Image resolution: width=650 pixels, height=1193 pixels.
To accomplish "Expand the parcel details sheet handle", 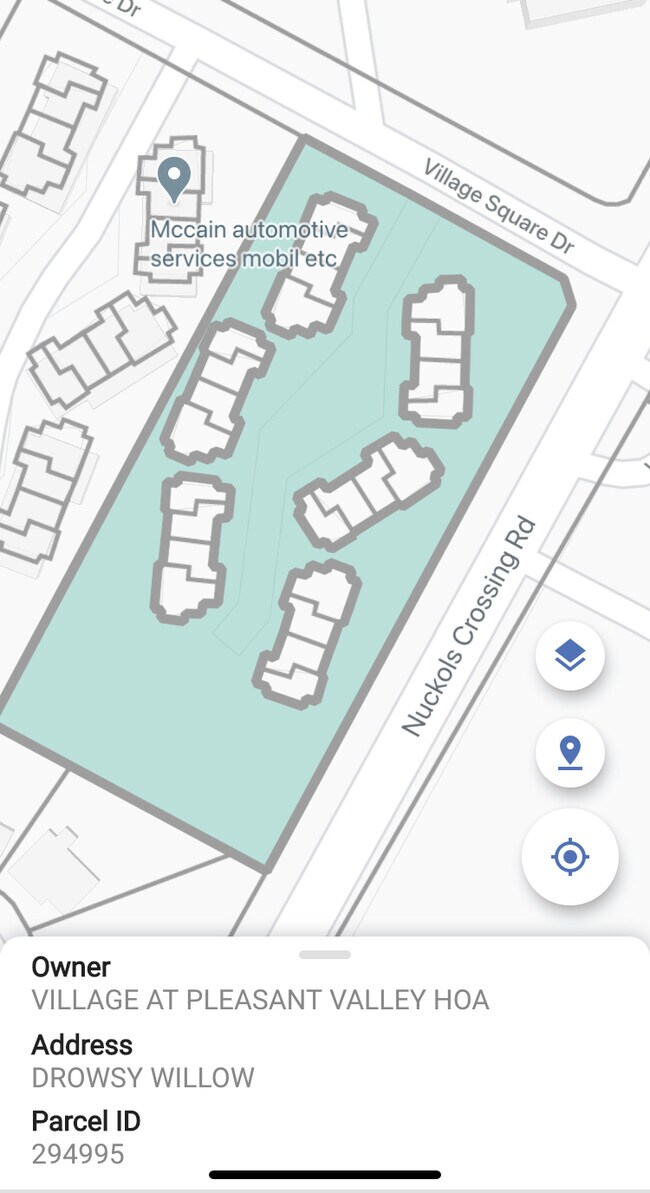I will point(325,955).
